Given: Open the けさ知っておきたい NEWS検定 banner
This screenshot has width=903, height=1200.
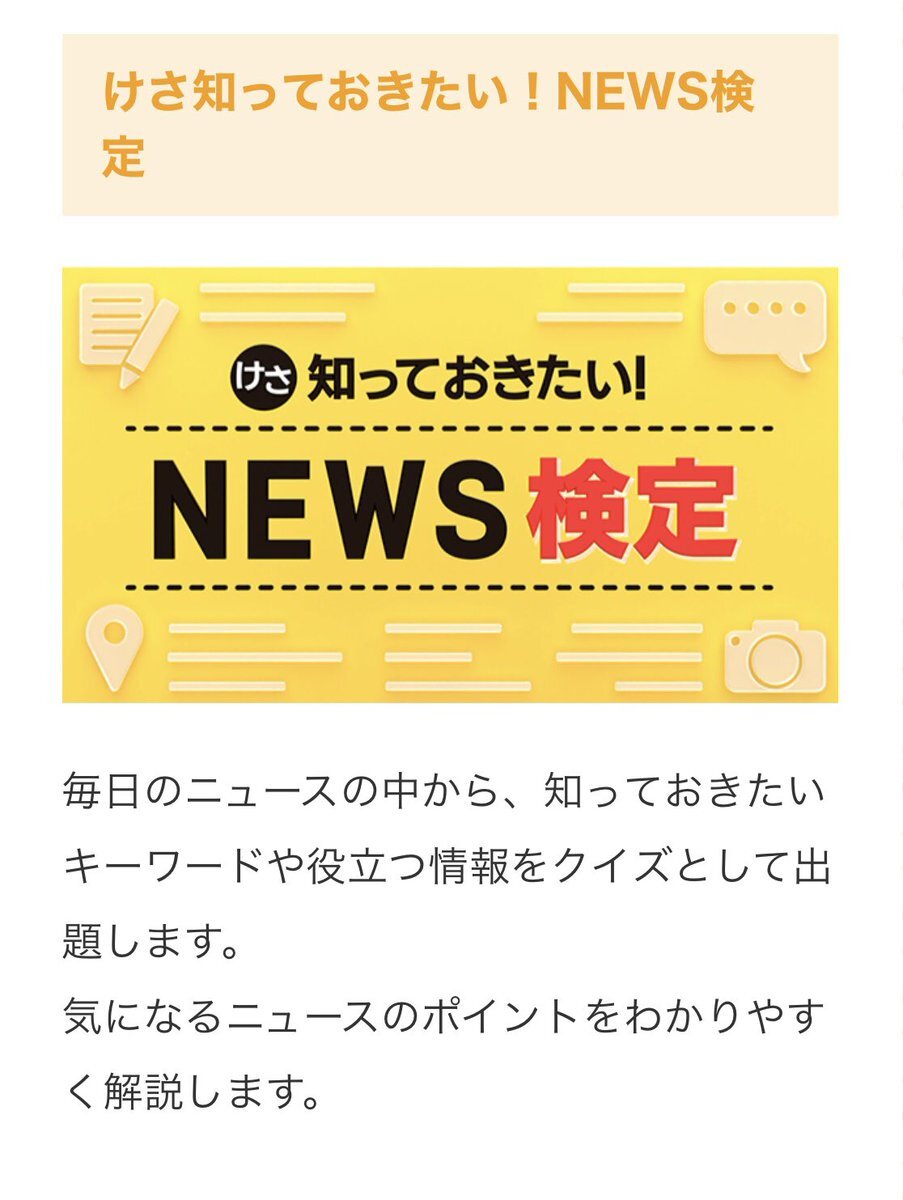Looking at the screenshot, I should pos(450,485).
